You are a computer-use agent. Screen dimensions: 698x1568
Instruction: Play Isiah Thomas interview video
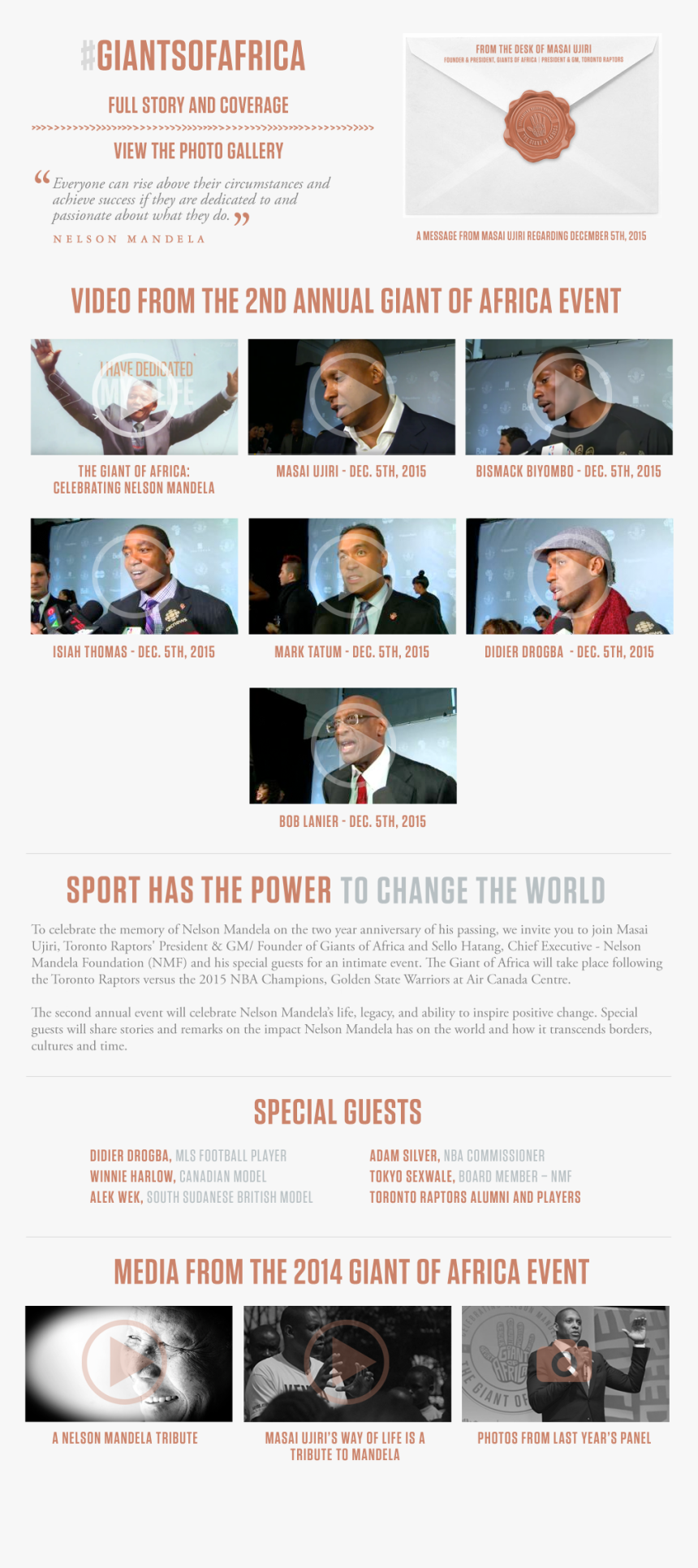pos(134,576)
